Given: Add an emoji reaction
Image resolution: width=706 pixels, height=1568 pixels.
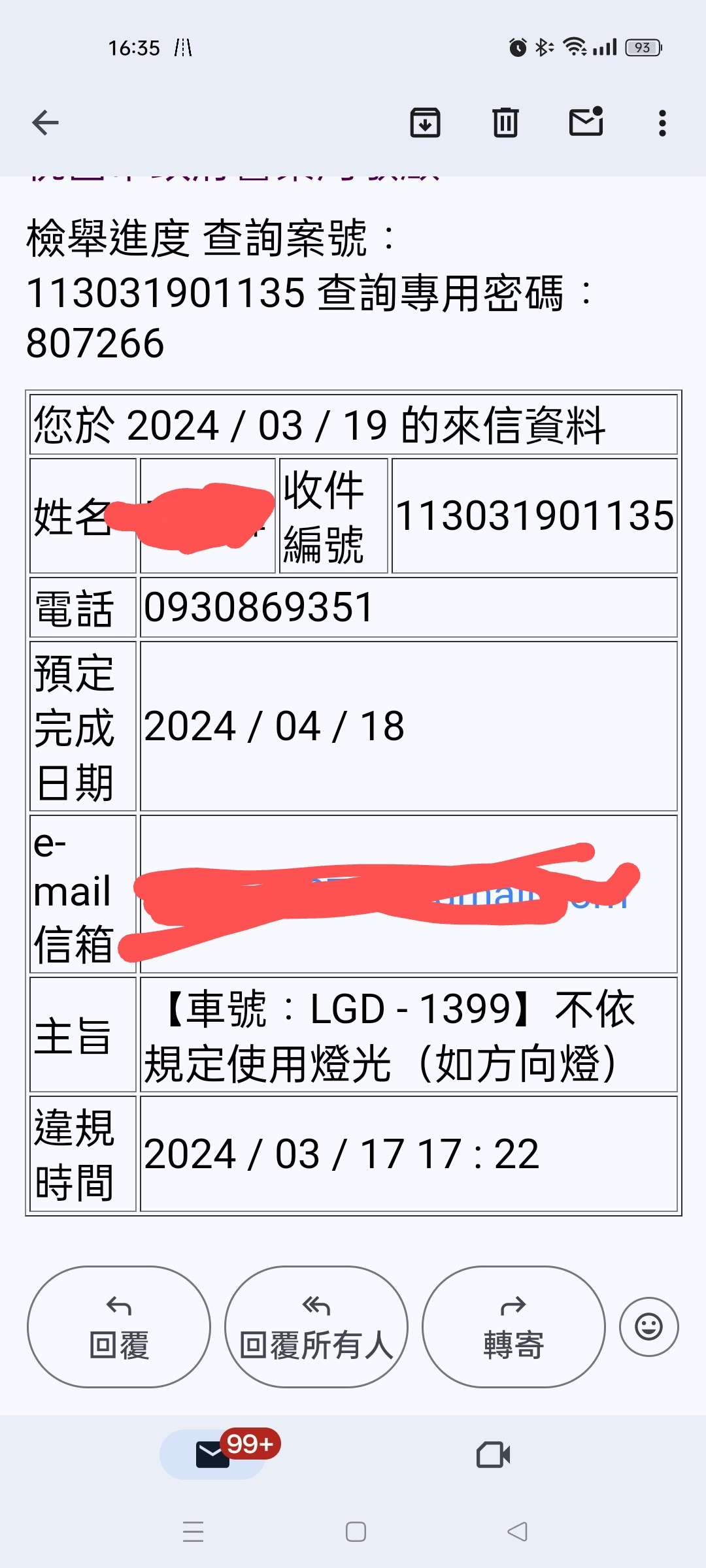Looking at the screenshot, I should 649,1327.
